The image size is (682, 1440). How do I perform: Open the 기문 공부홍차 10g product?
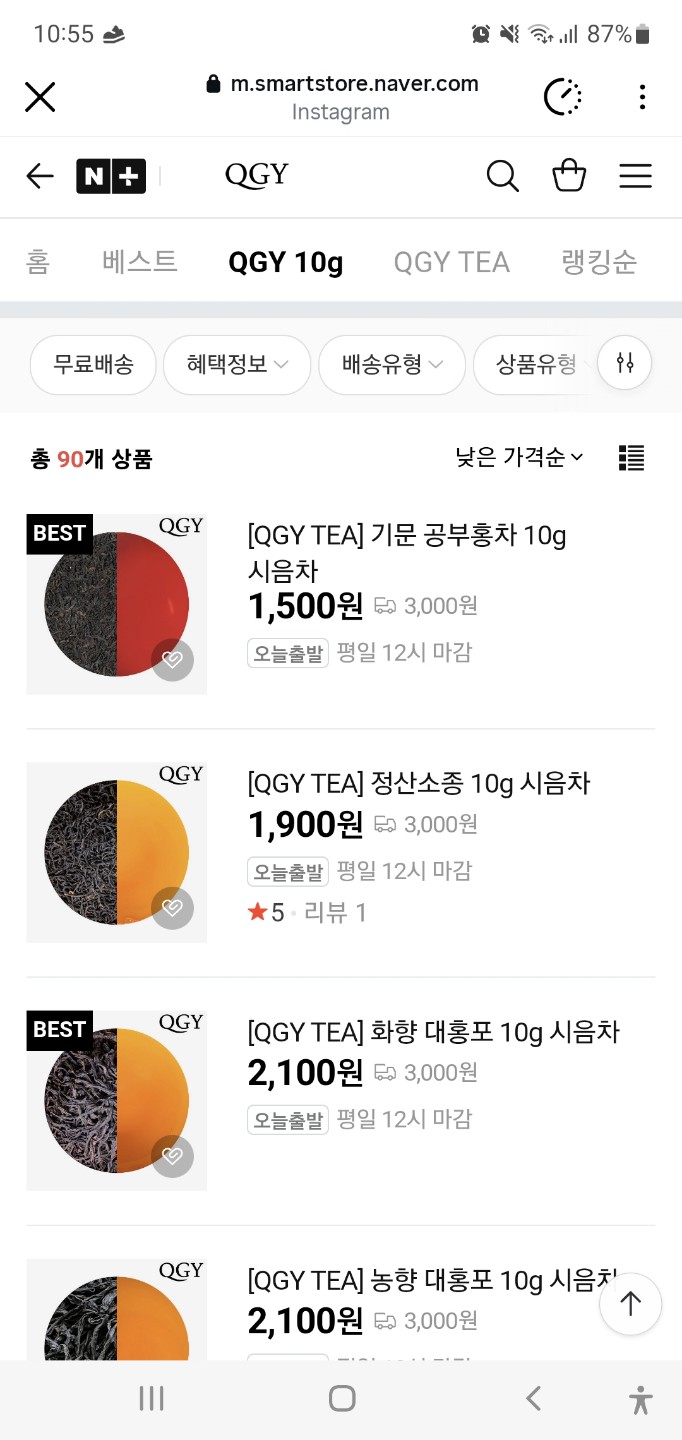point(406,552)
